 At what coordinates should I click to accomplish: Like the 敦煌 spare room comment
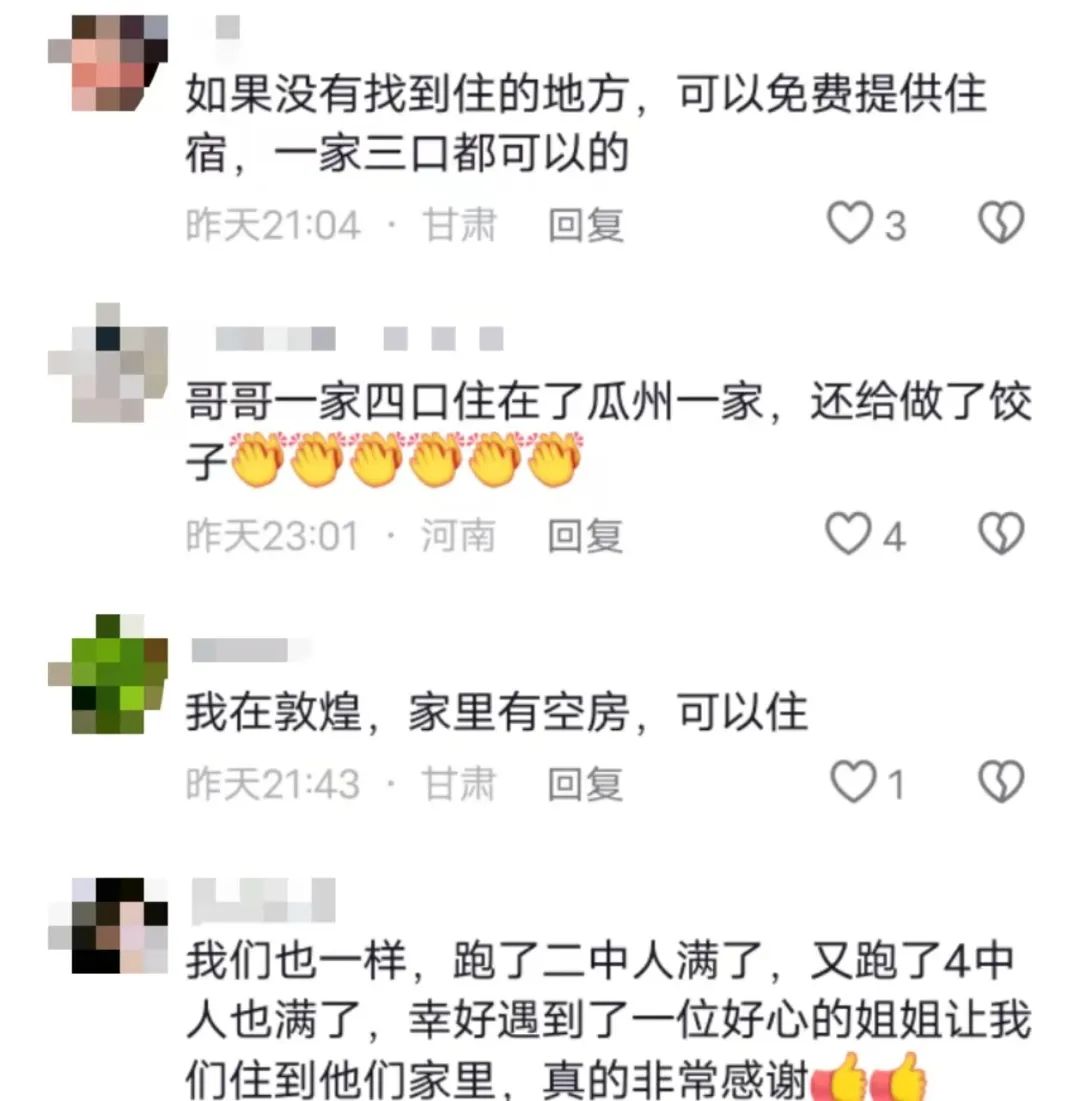853,783
